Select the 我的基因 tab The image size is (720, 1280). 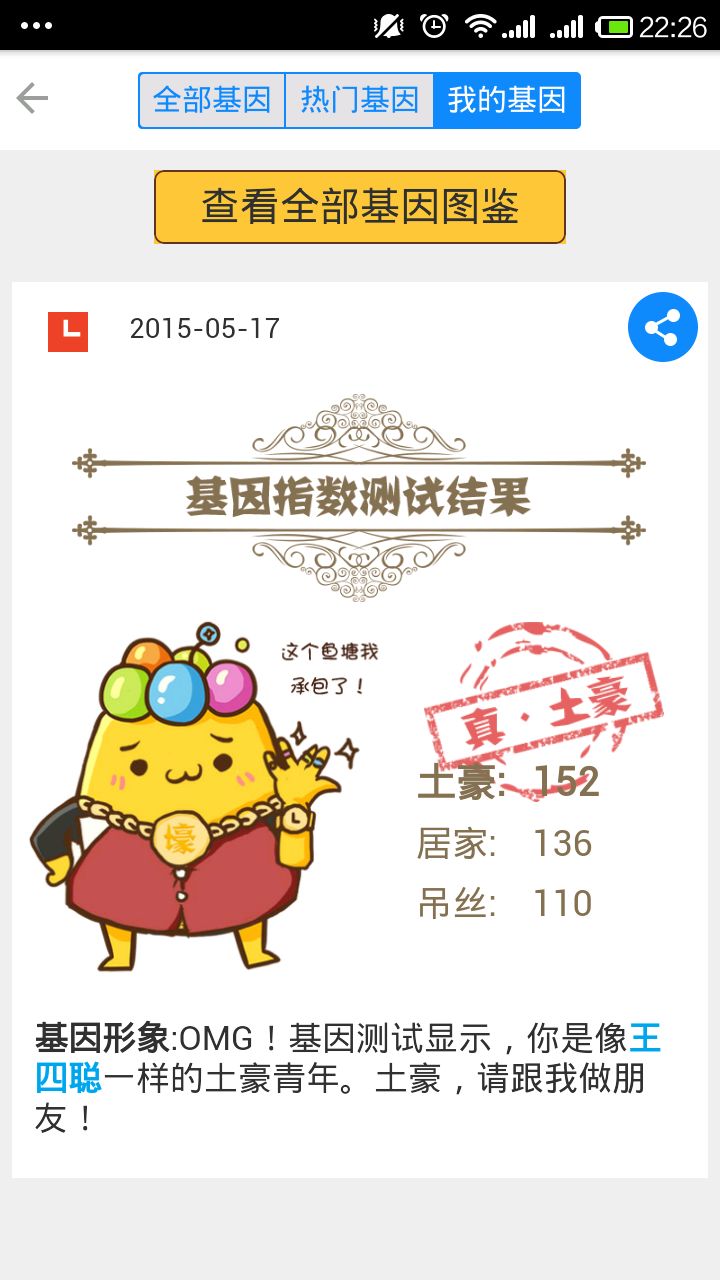[507, 101]
